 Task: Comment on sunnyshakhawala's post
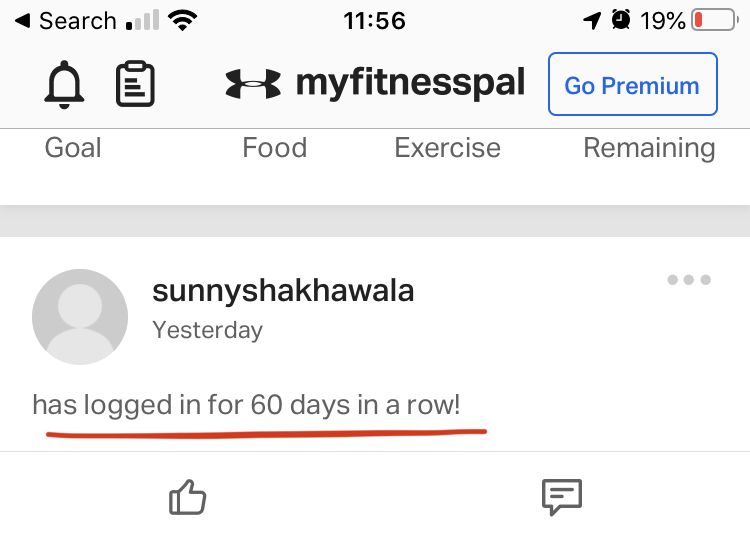(561, 497)
